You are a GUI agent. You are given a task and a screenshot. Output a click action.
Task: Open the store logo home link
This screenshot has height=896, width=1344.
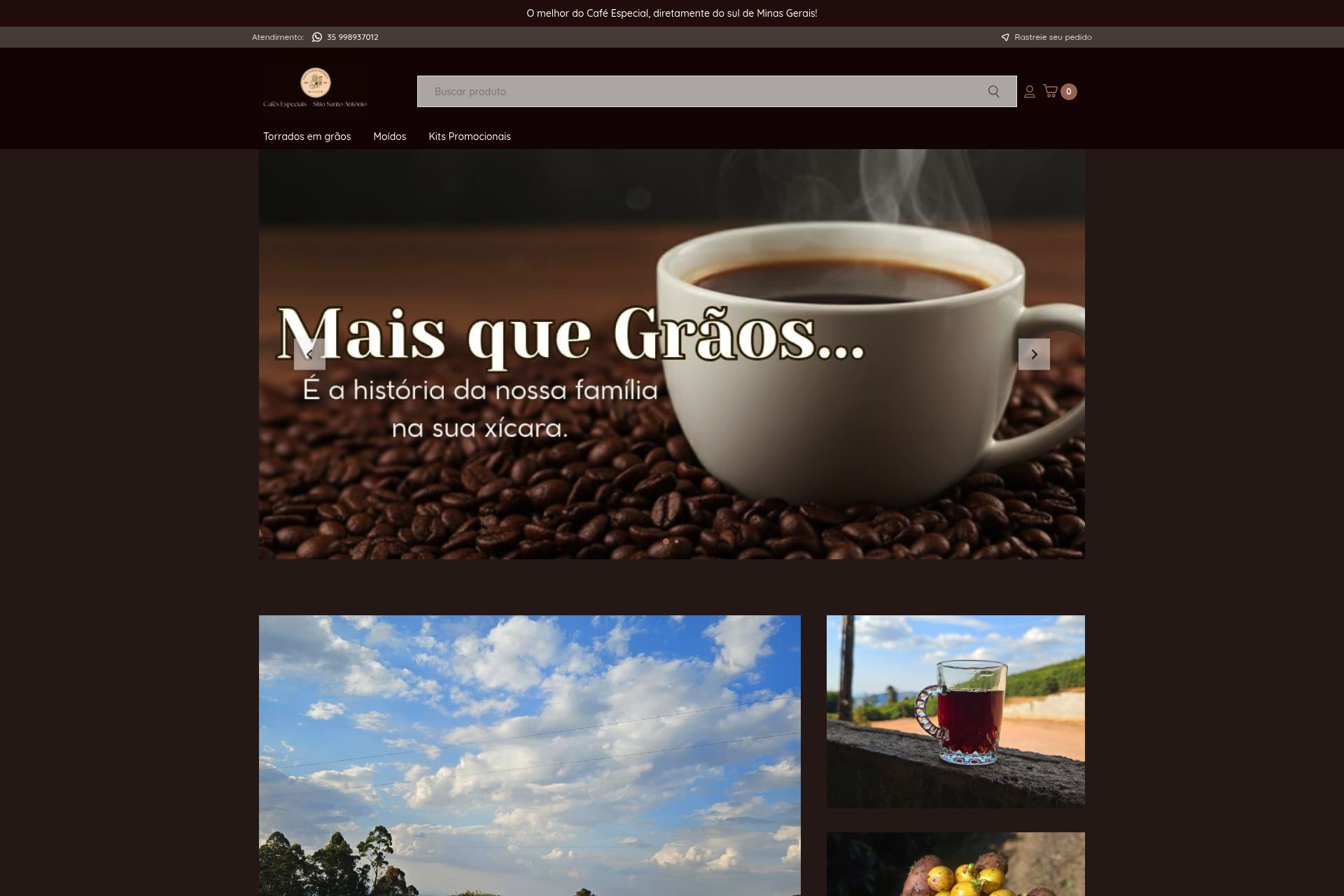pos(315,88)
